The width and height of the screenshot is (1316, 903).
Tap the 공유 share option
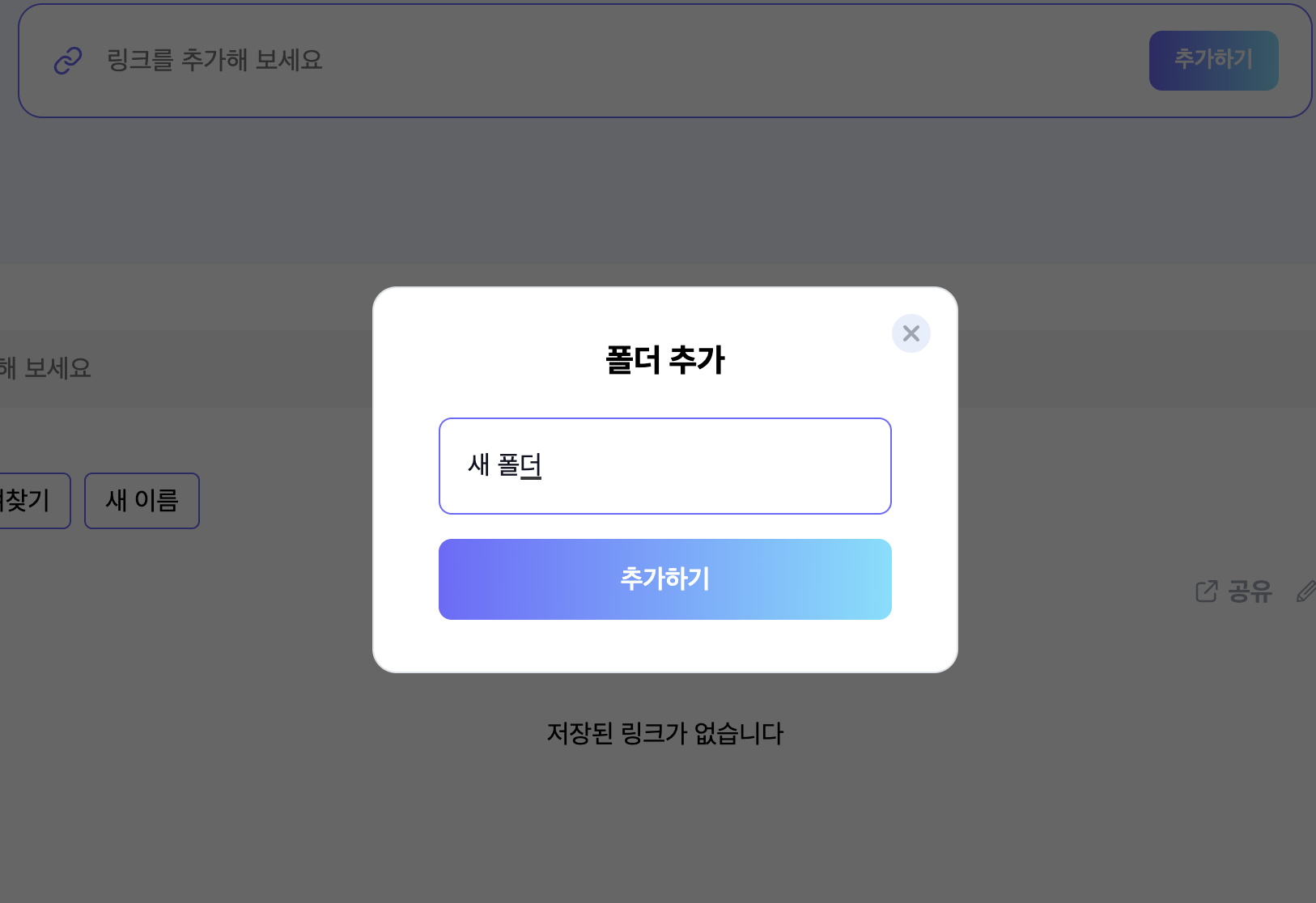point(1234,591)
